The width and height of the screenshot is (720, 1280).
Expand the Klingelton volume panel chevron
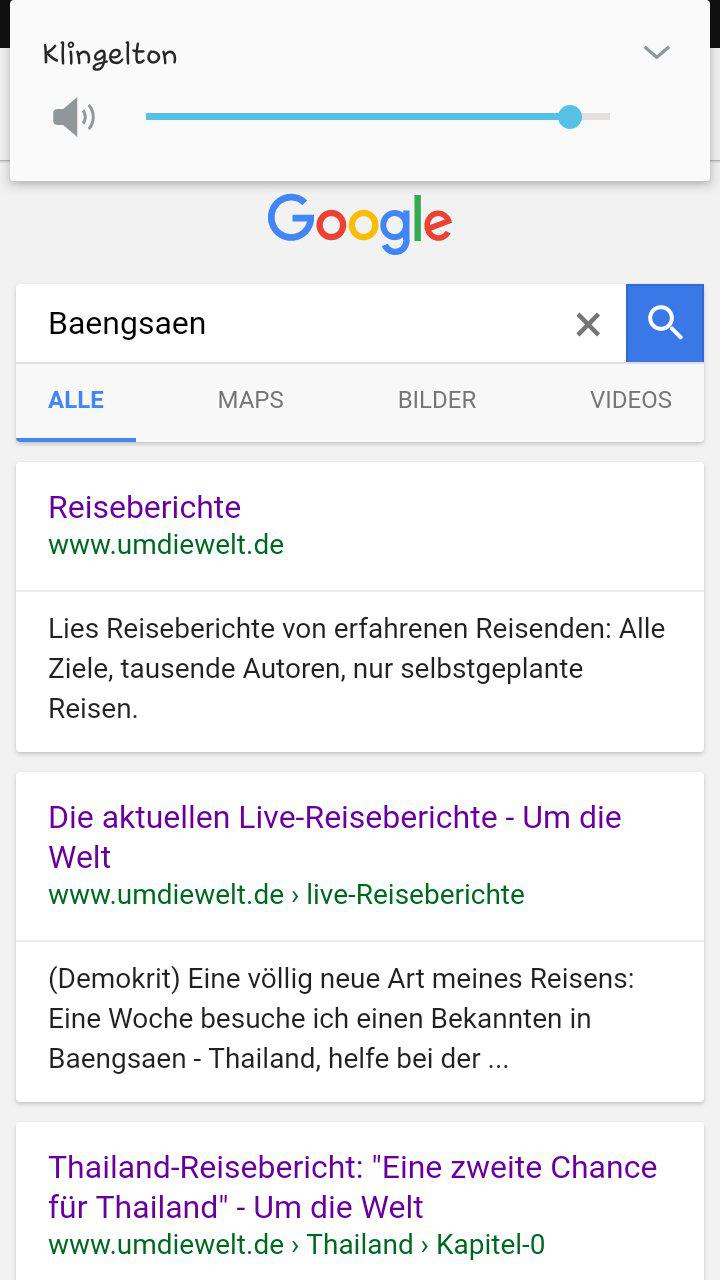tap(656, 53)
